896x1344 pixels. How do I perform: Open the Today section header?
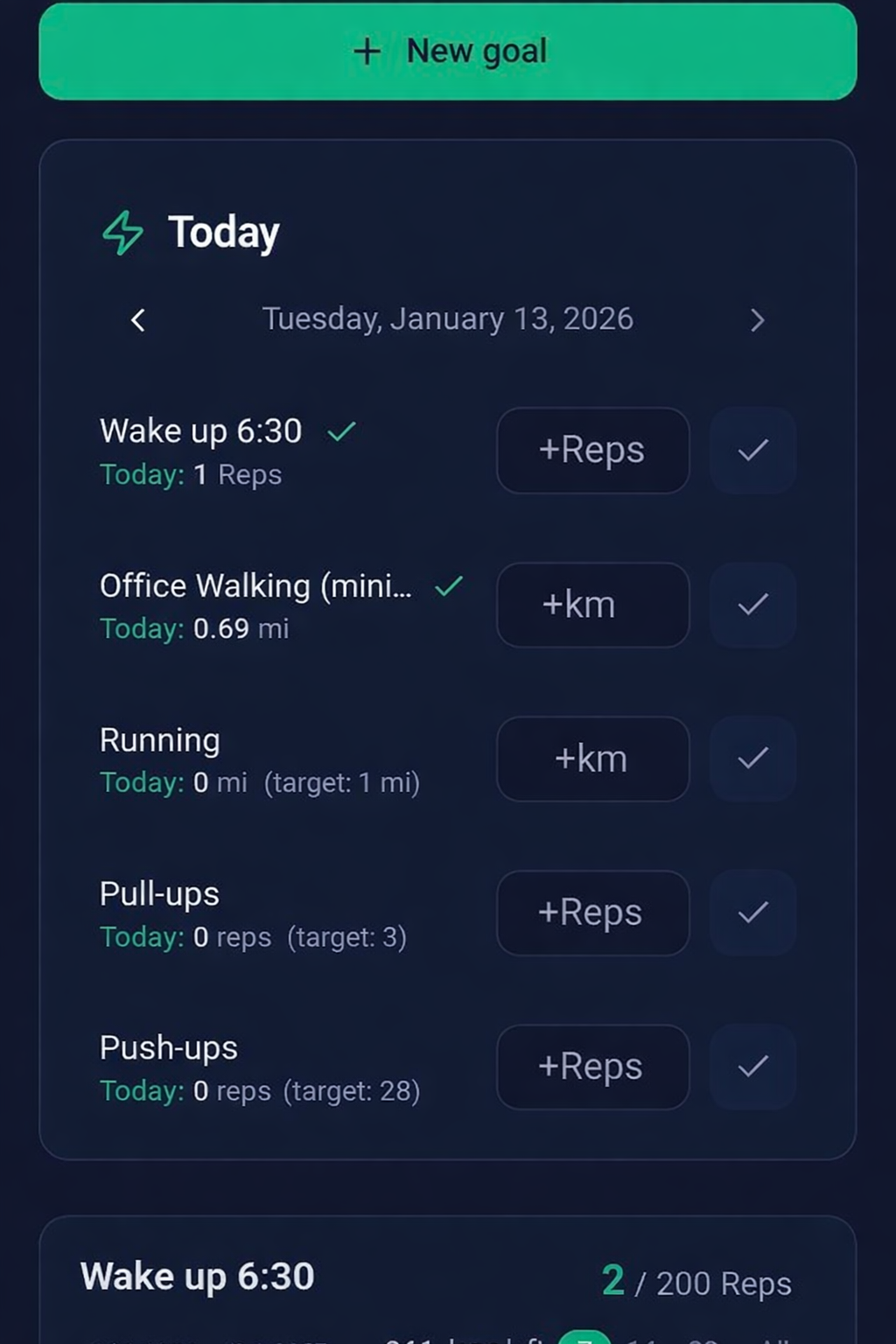222,232
